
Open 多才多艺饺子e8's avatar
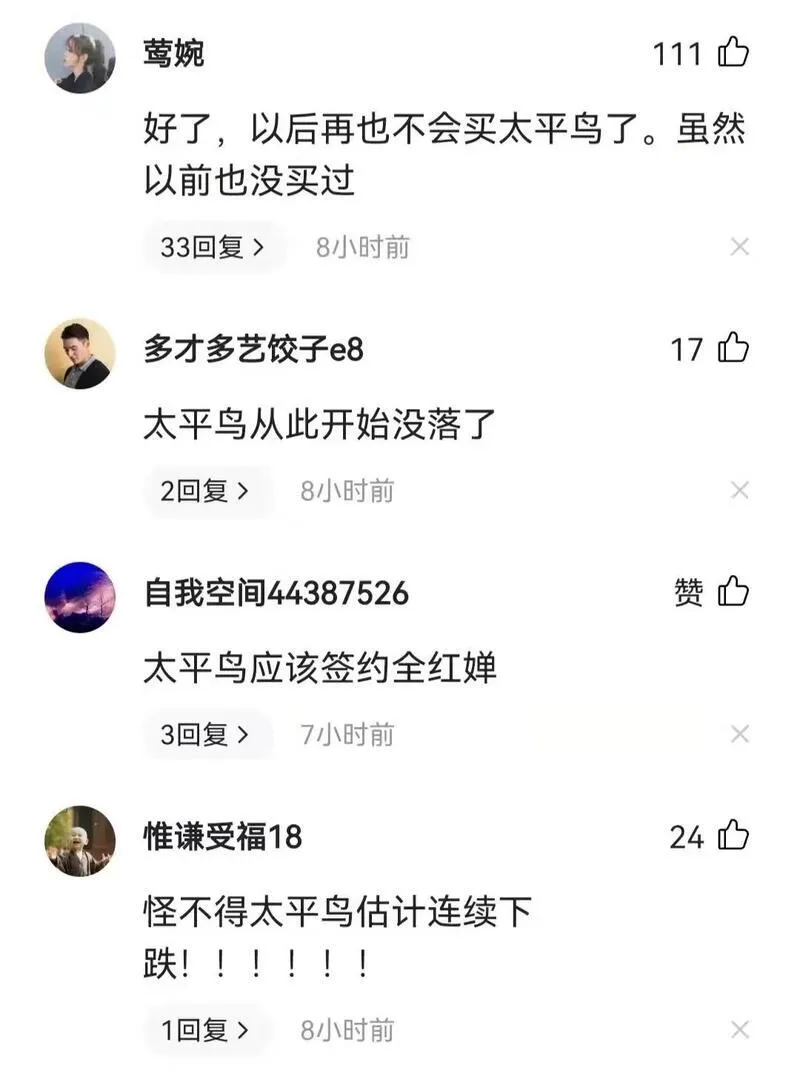pos(80,353)
